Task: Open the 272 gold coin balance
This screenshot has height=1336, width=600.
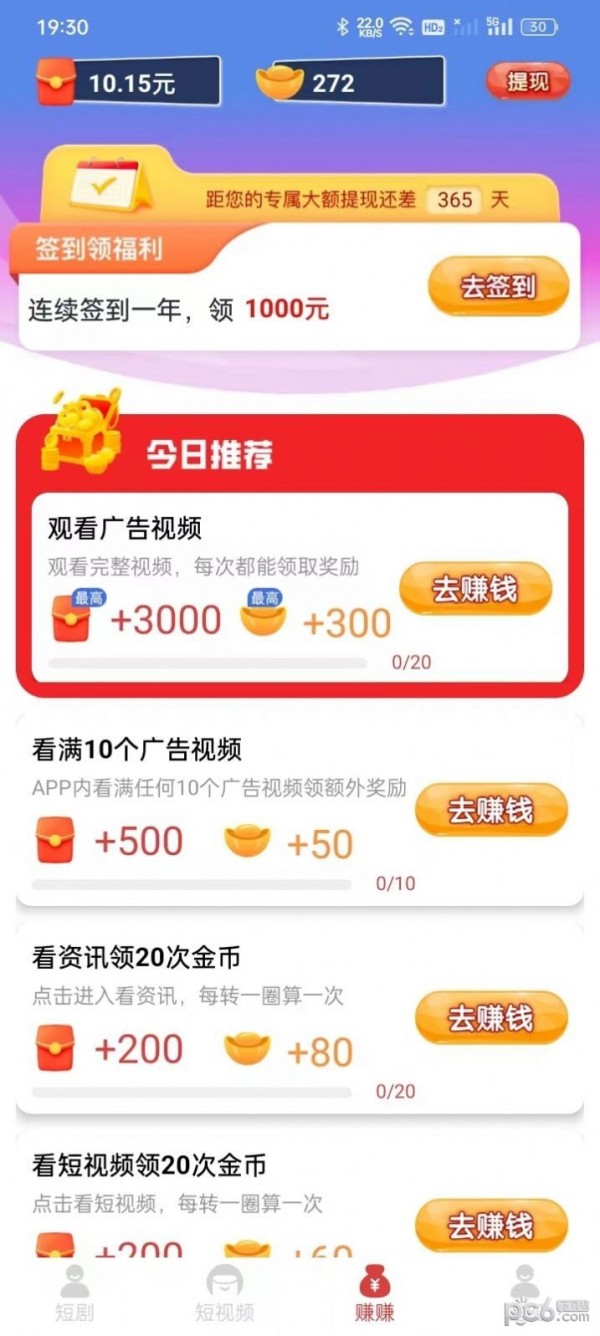Action: (x=350, y=83)
